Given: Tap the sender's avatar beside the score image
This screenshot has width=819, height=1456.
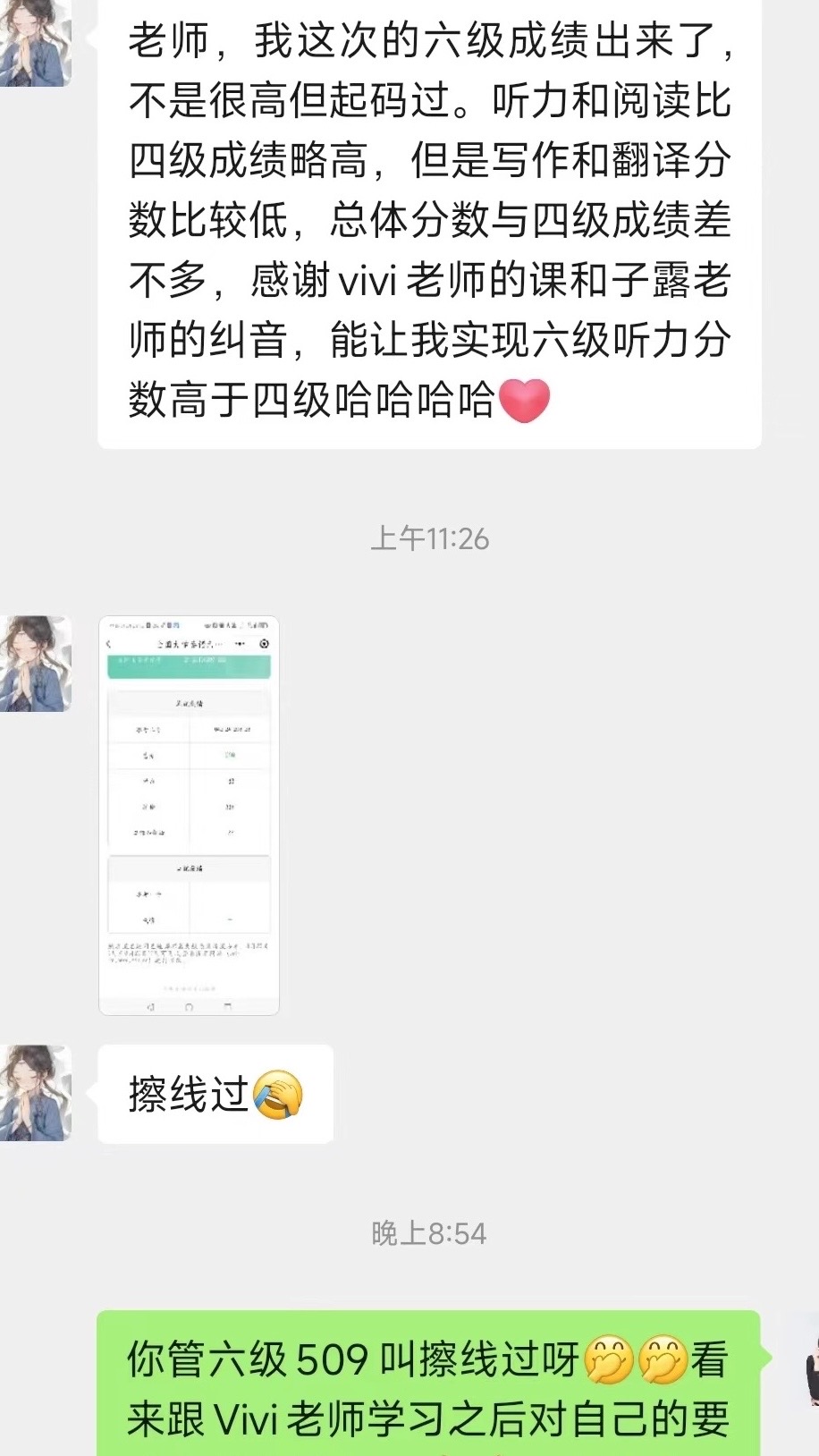Looking at the screenshot, I should coord(34,664).
